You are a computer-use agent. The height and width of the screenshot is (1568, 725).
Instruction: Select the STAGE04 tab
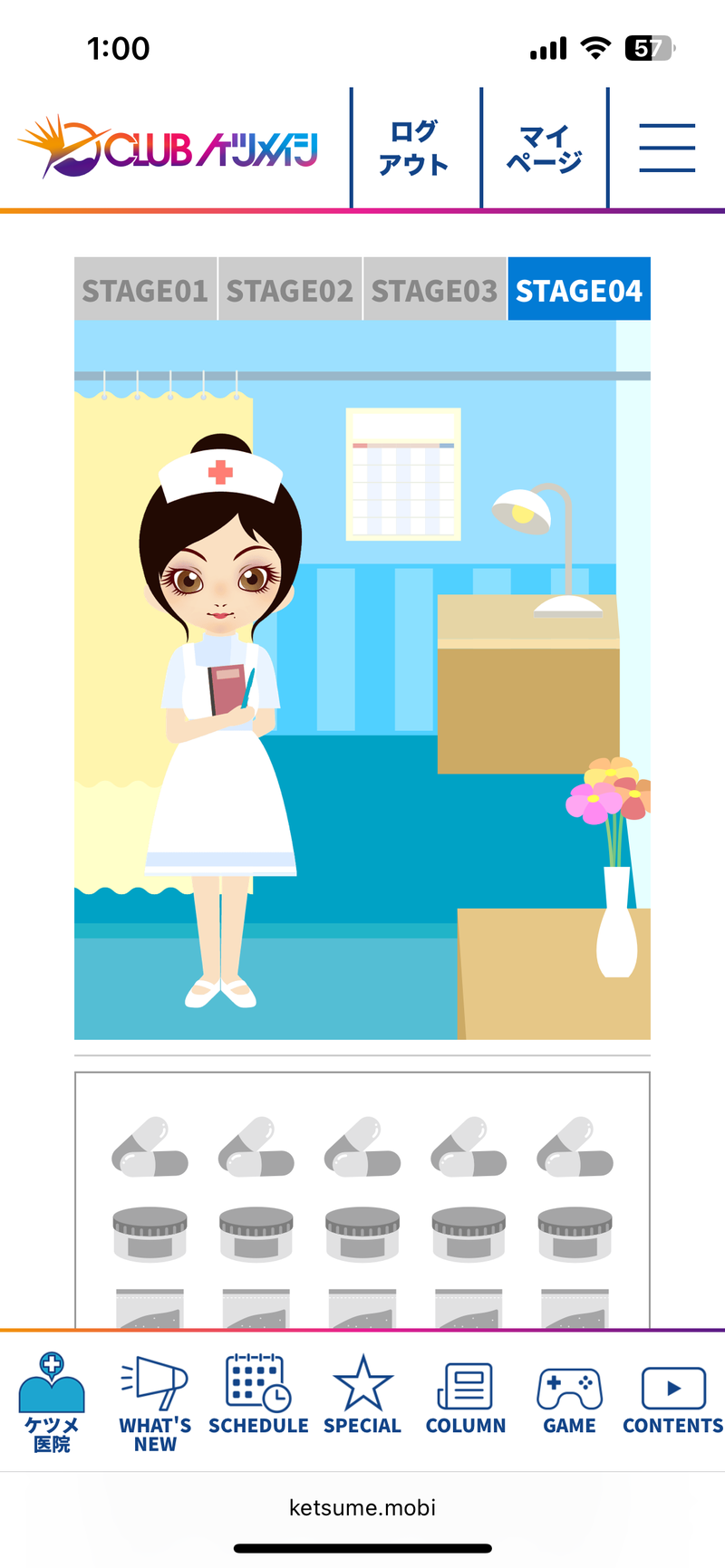pyautogui.click(x=579, y=290)
